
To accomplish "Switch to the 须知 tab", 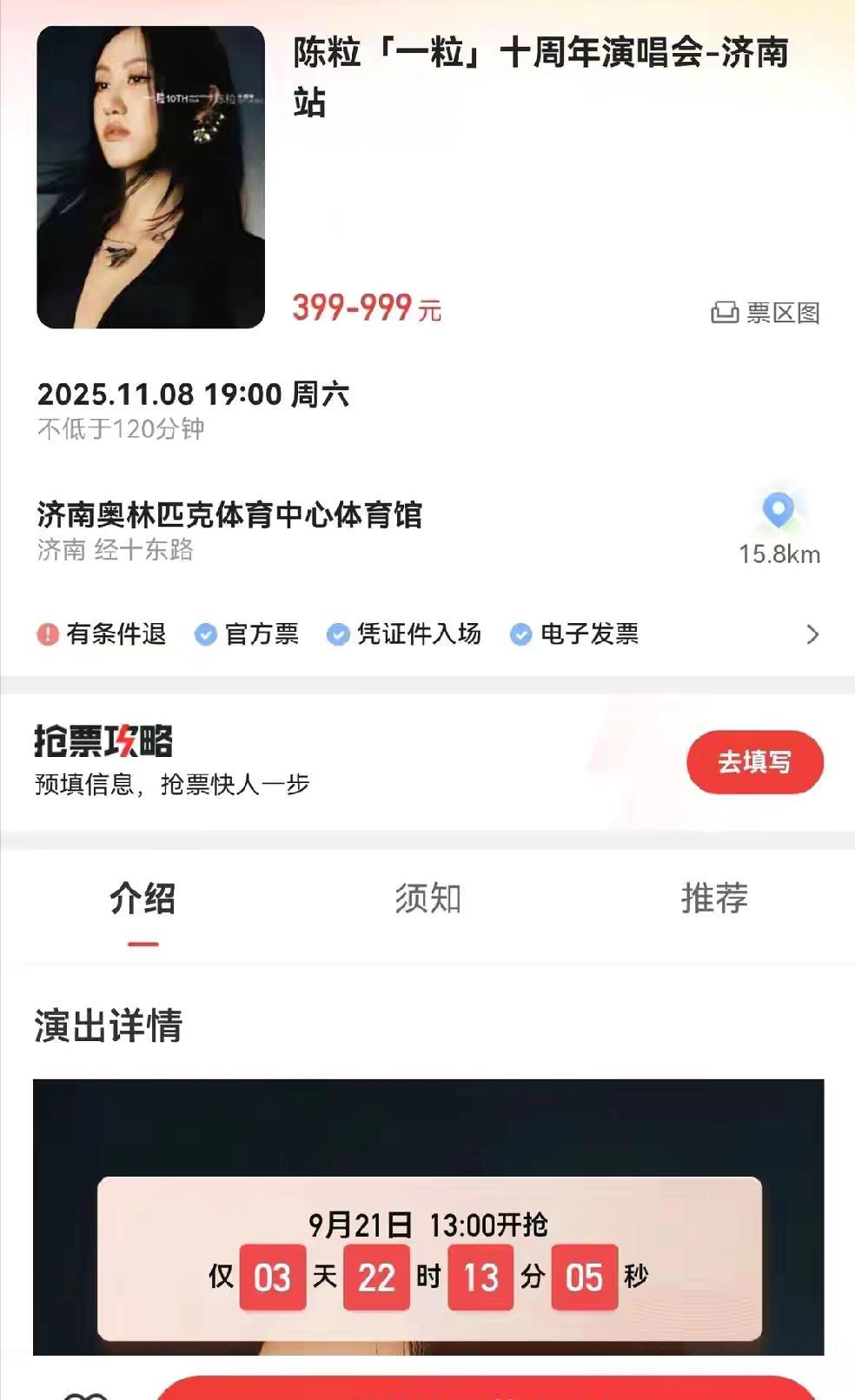I will click(427, 899).
